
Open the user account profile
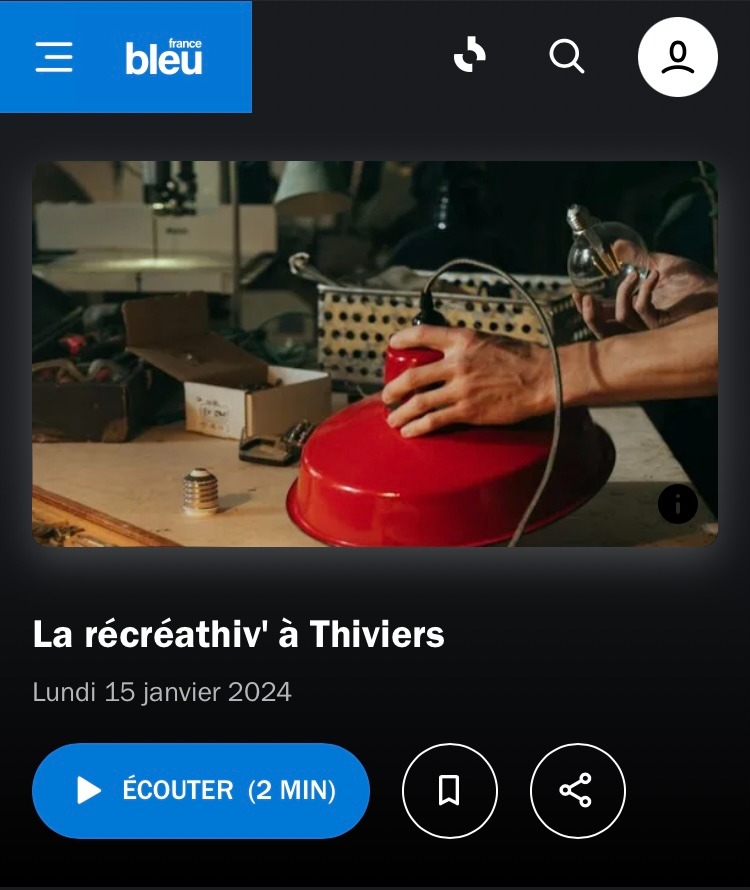click(x=678, y=57)
